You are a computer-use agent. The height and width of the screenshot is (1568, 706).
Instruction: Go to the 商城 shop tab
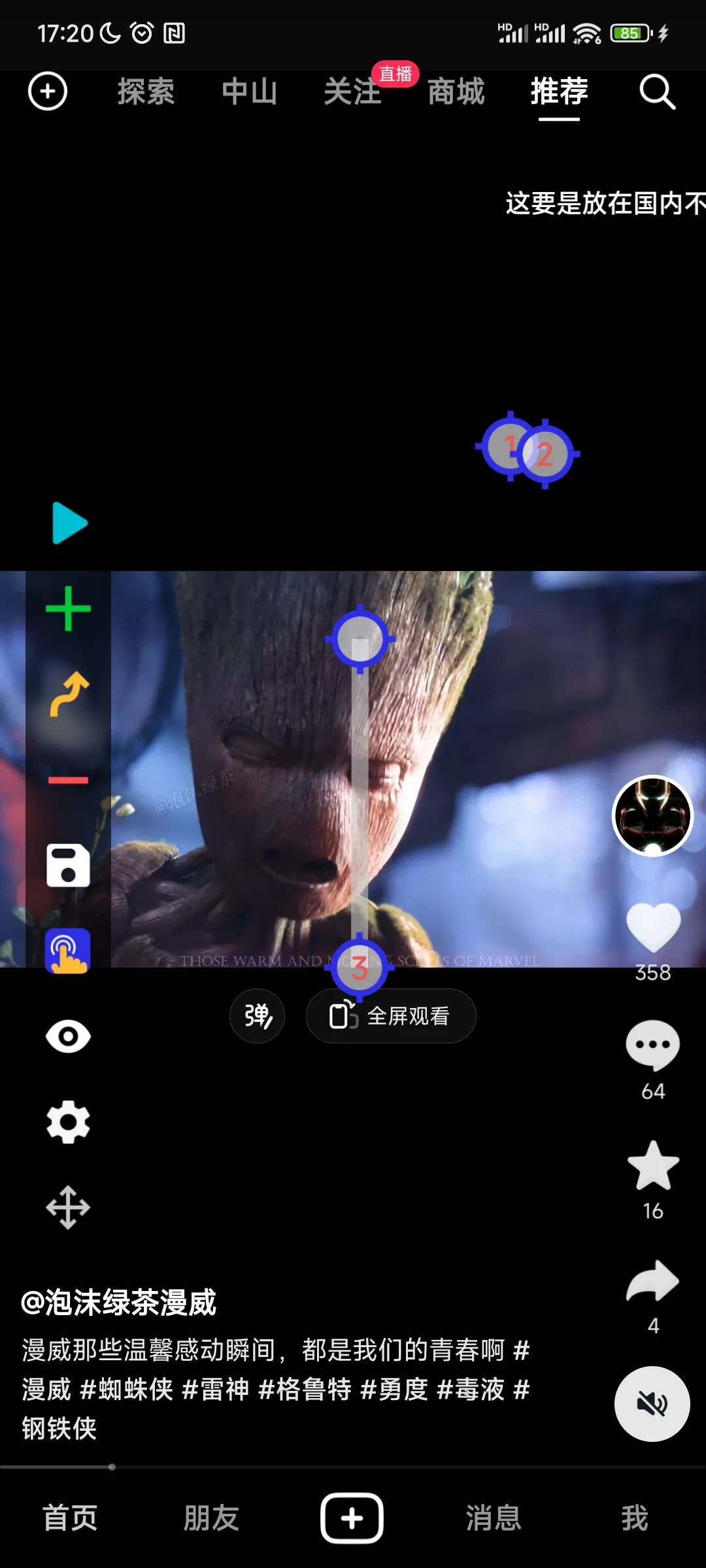[456, 91]
